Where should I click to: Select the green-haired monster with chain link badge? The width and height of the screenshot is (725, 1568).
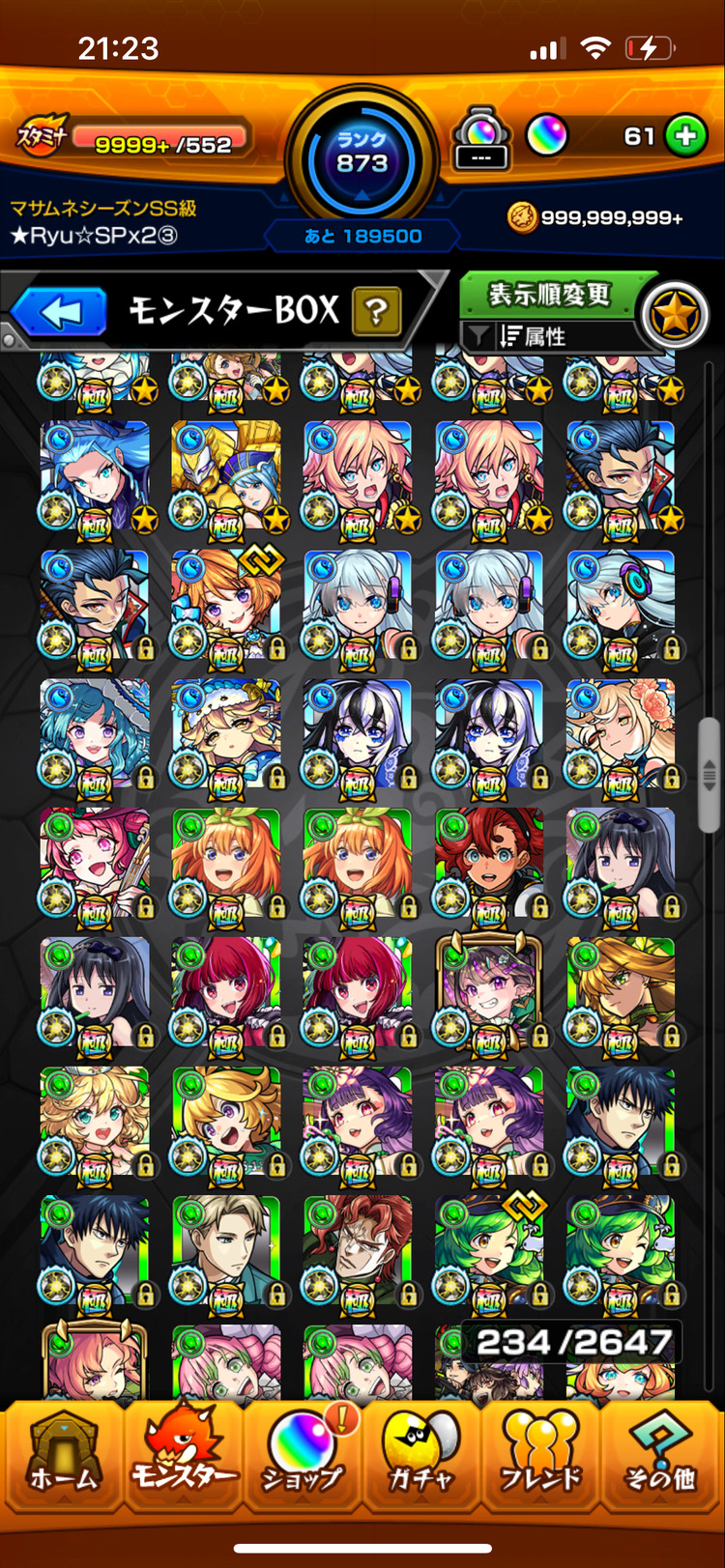point(488,1248)
